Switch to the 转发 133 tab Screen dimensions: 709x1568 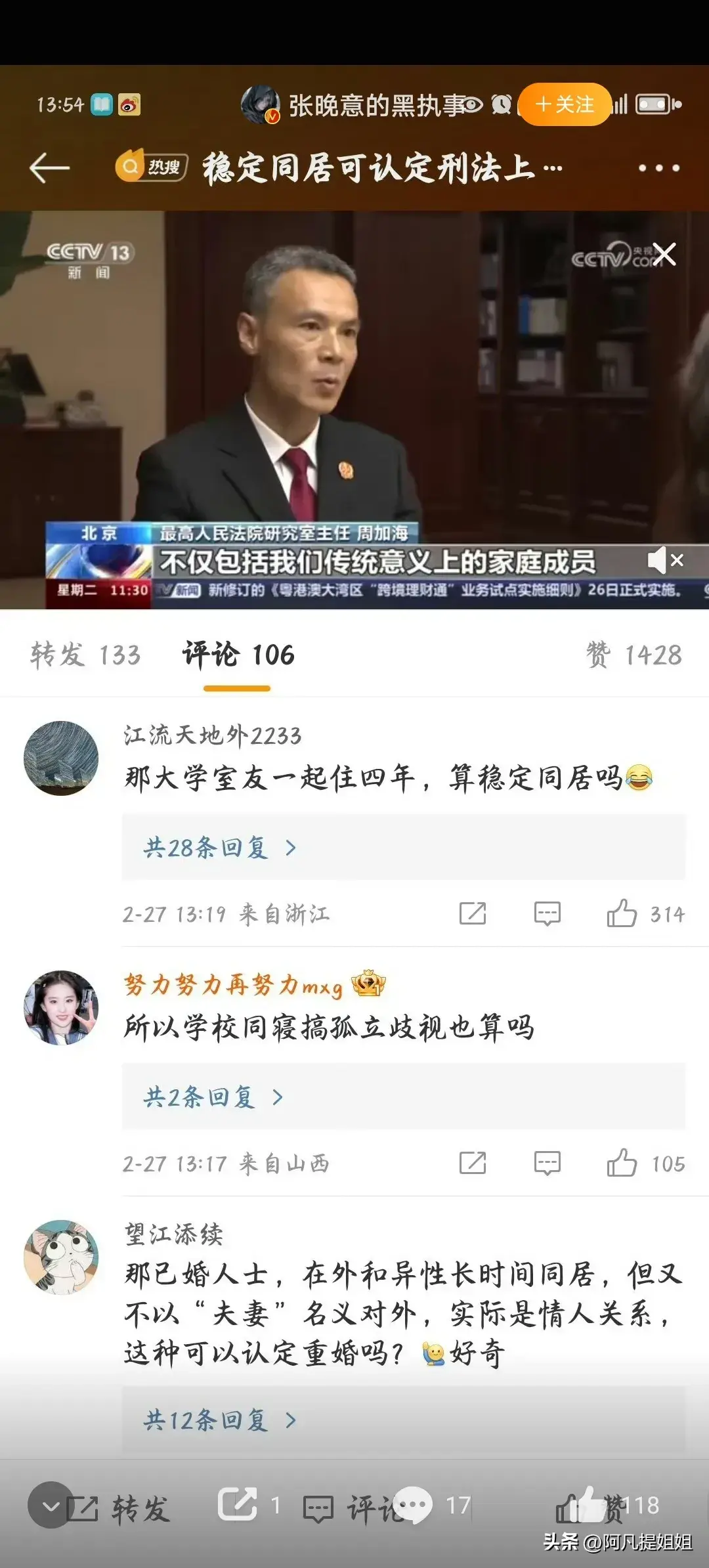(x=85, y=655)
